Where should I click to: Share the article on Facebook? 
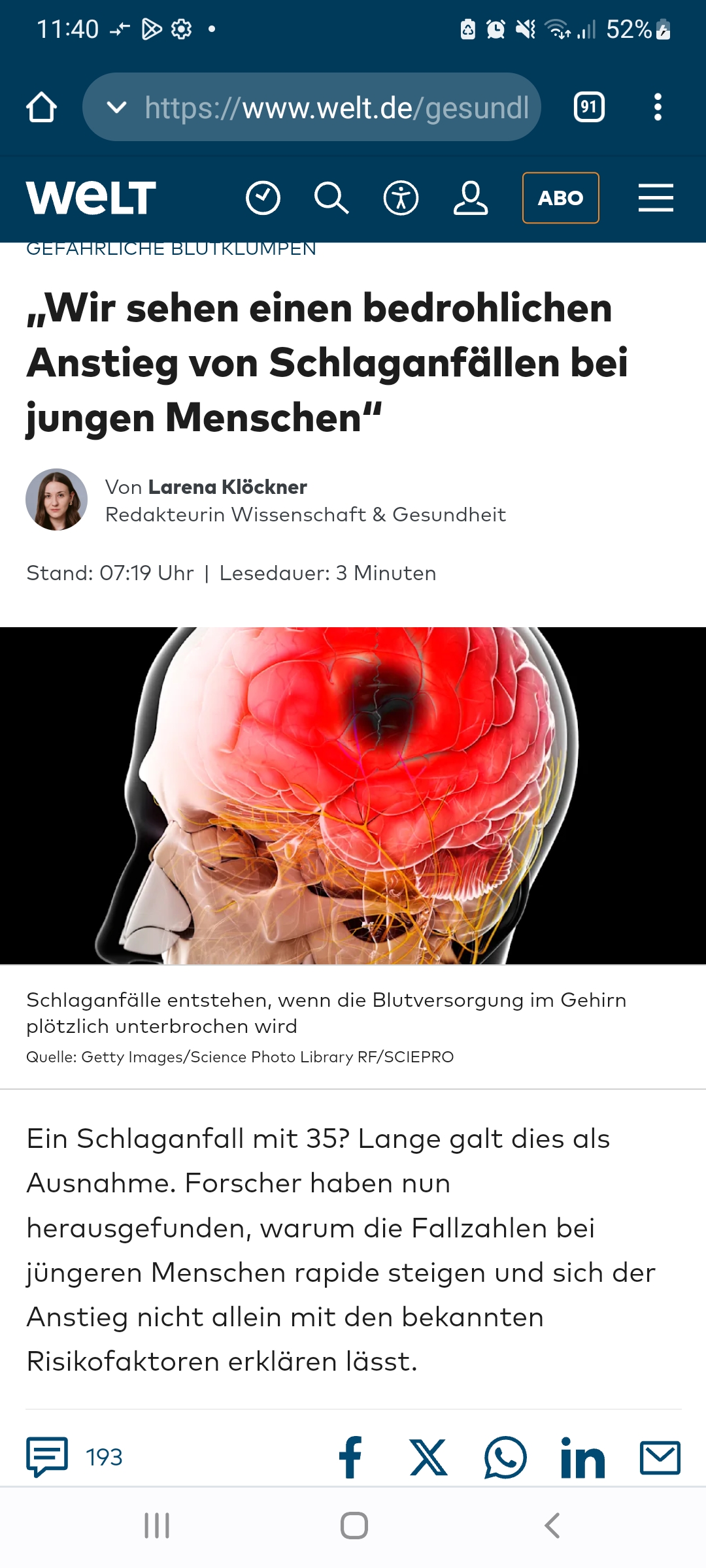[x=350, y=1457]
